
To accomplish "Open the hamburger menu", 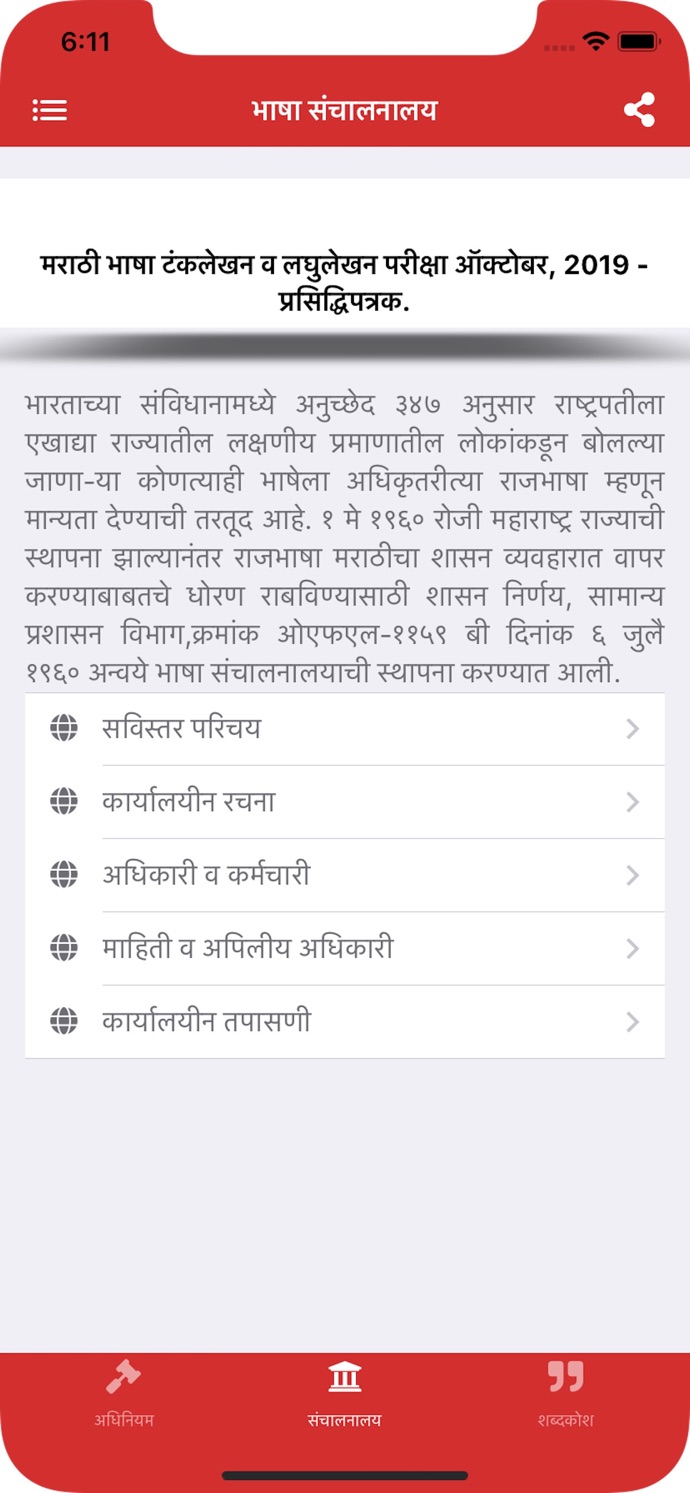I will pos(49,110).
